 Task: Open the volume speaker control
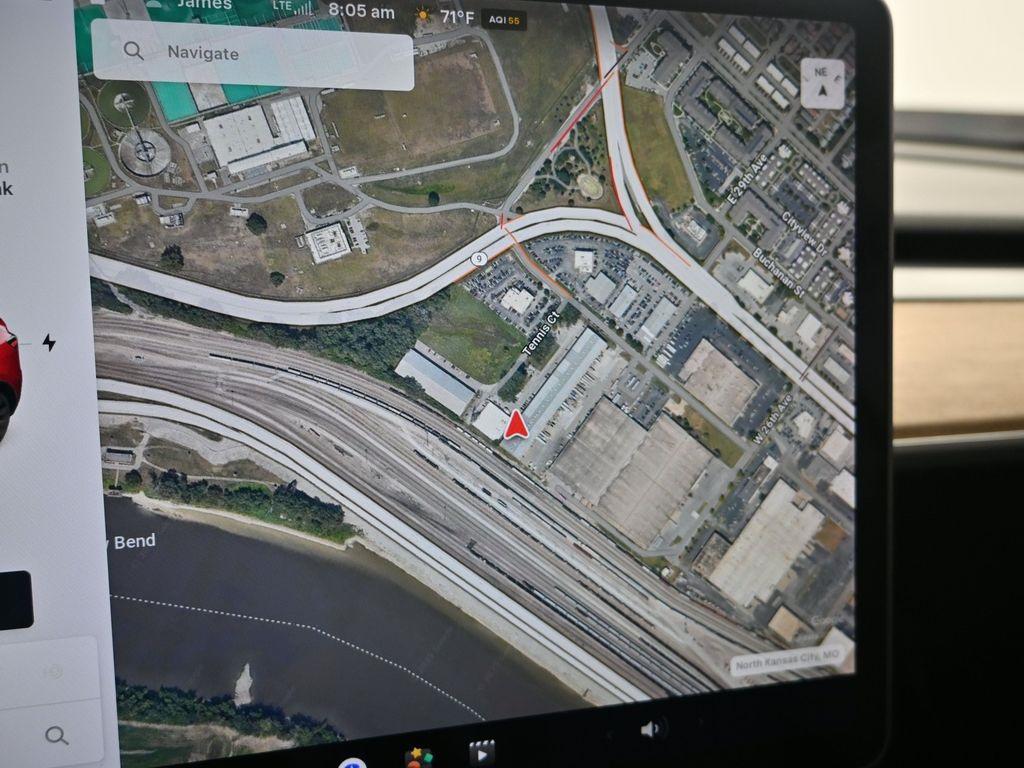pos(651,729)
